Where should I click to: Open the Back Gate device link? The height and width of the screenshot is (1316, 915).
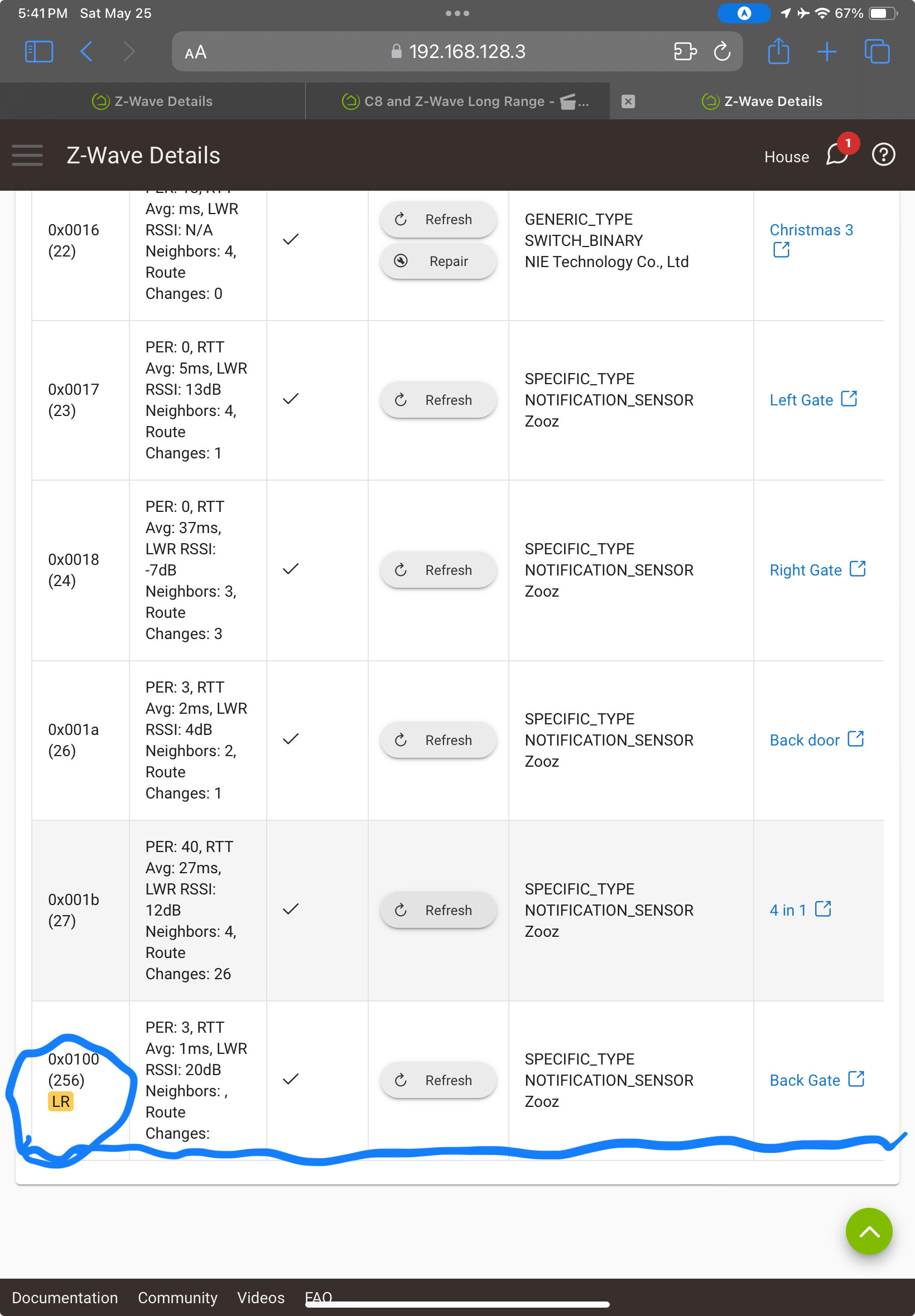tap(805, 1081)
